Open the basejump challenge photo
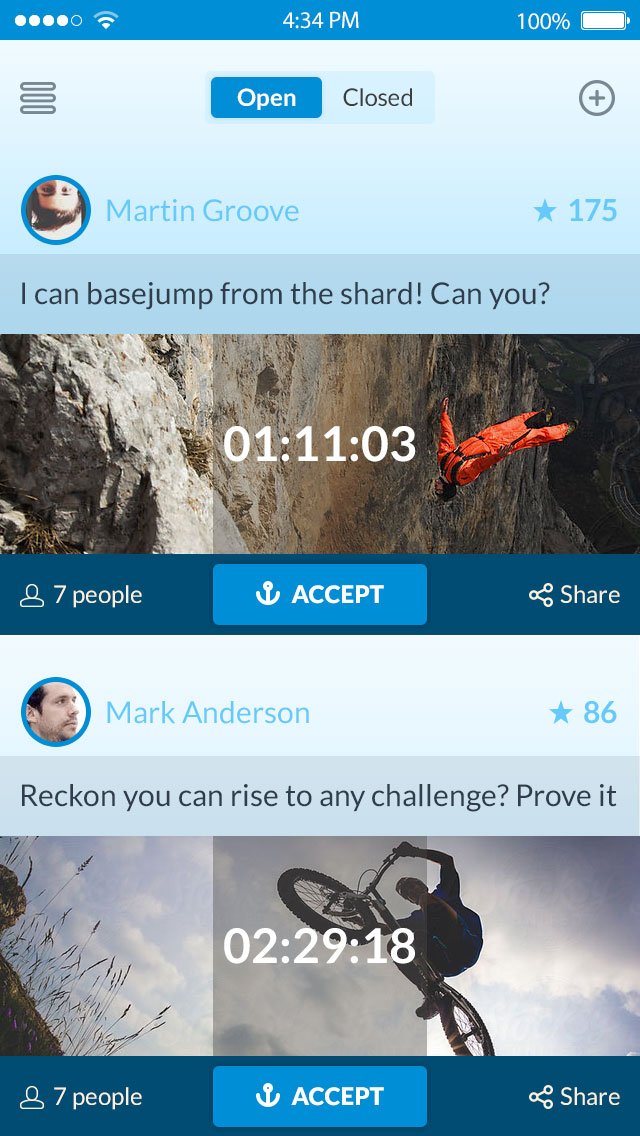The image size is (640, 1136). coord(320,444)
